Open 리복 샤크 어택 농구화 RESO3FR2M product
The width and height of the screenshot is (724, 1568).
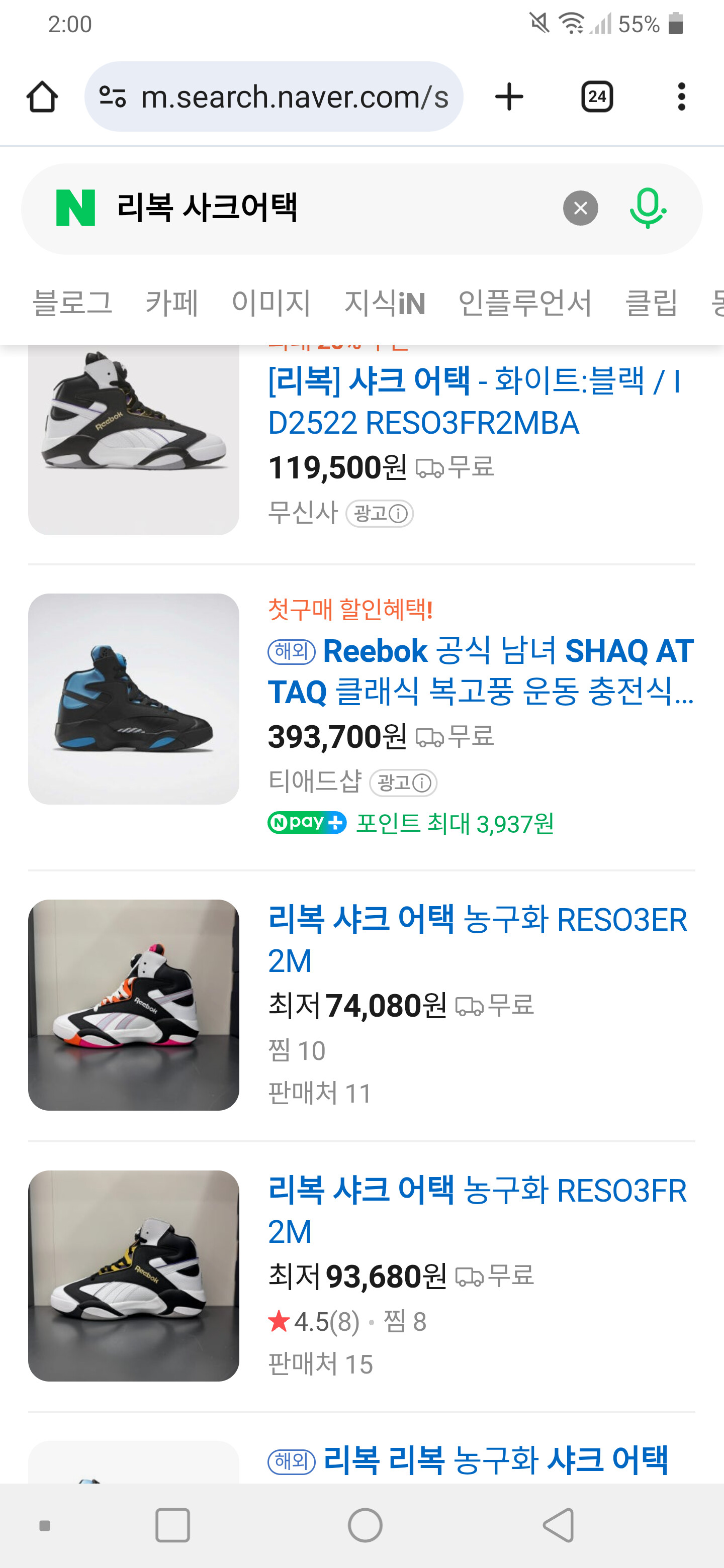point(477,1210)
